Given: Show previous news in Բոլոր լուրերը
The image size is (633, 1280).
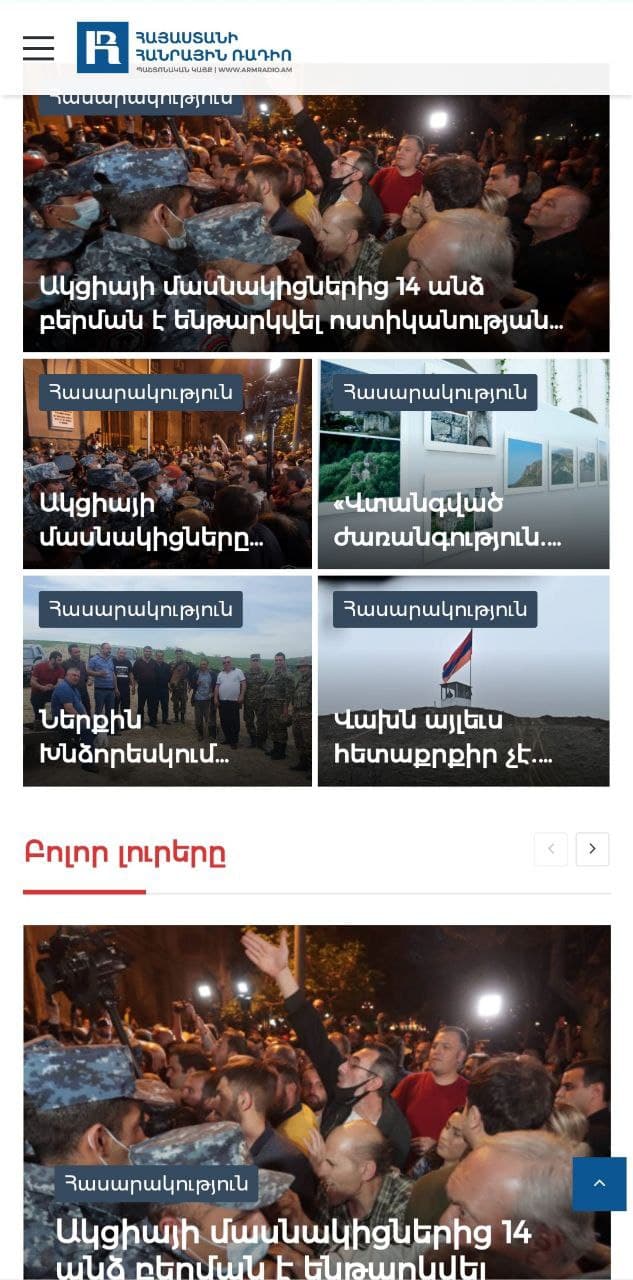Looking at the screenshot, I should click(551, 849).
